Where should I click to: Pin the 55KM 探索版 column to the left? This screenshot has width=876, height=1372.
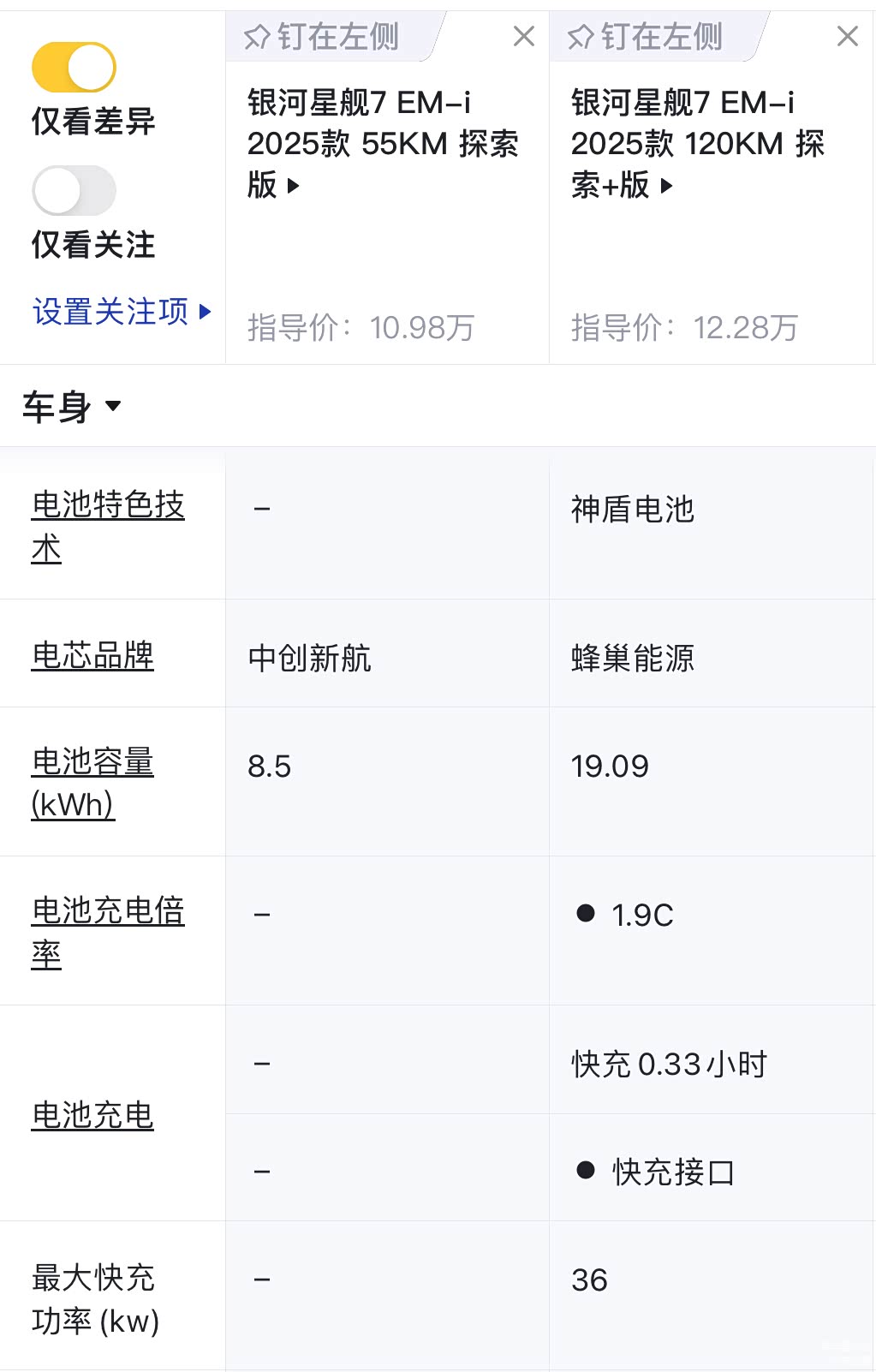[322, 37]
